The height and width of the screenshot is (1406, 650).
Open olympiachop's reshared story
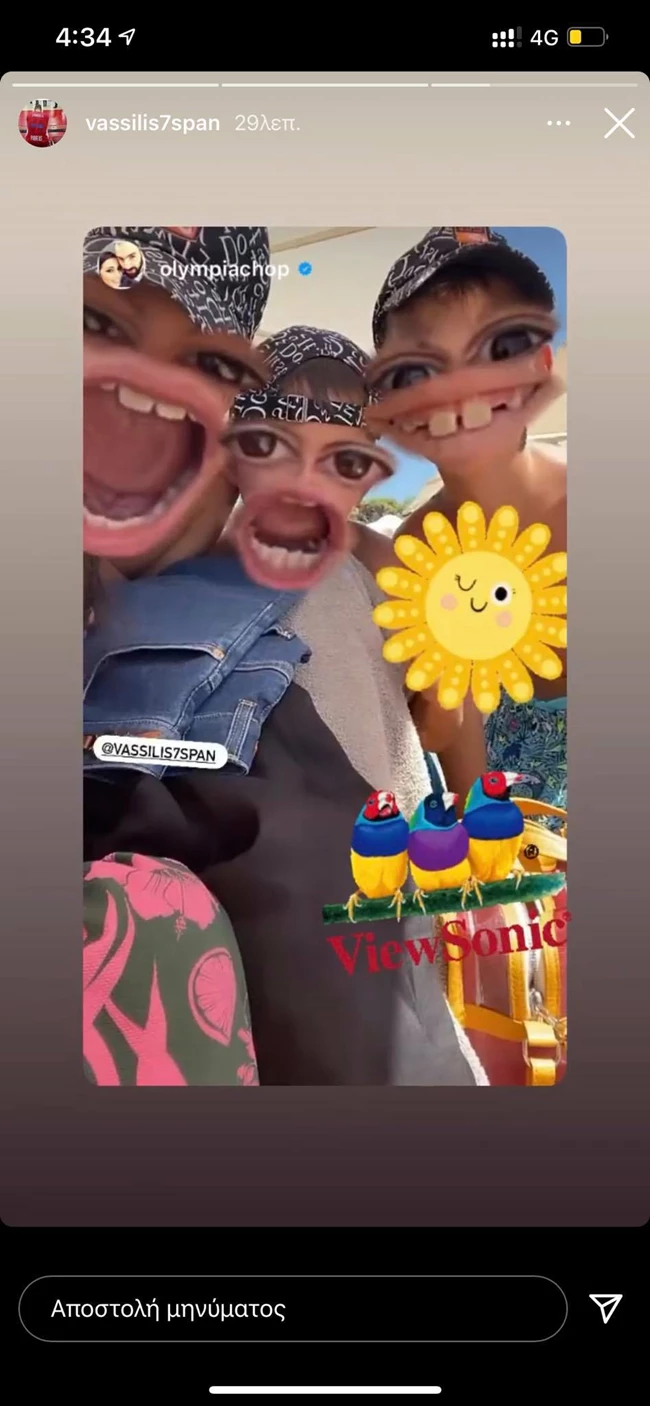(223, 269)
